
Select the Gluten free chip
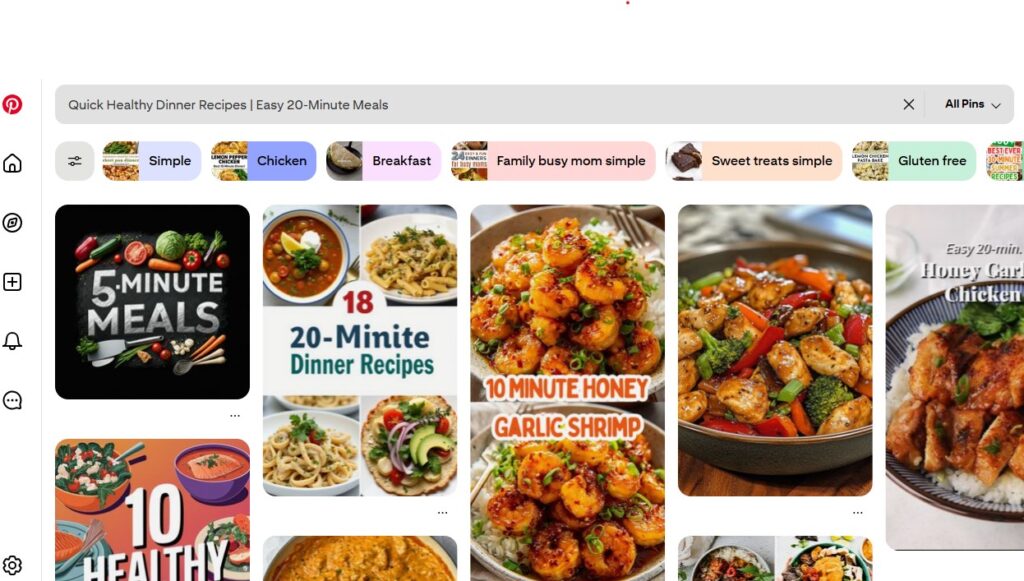tap(913, 161)
